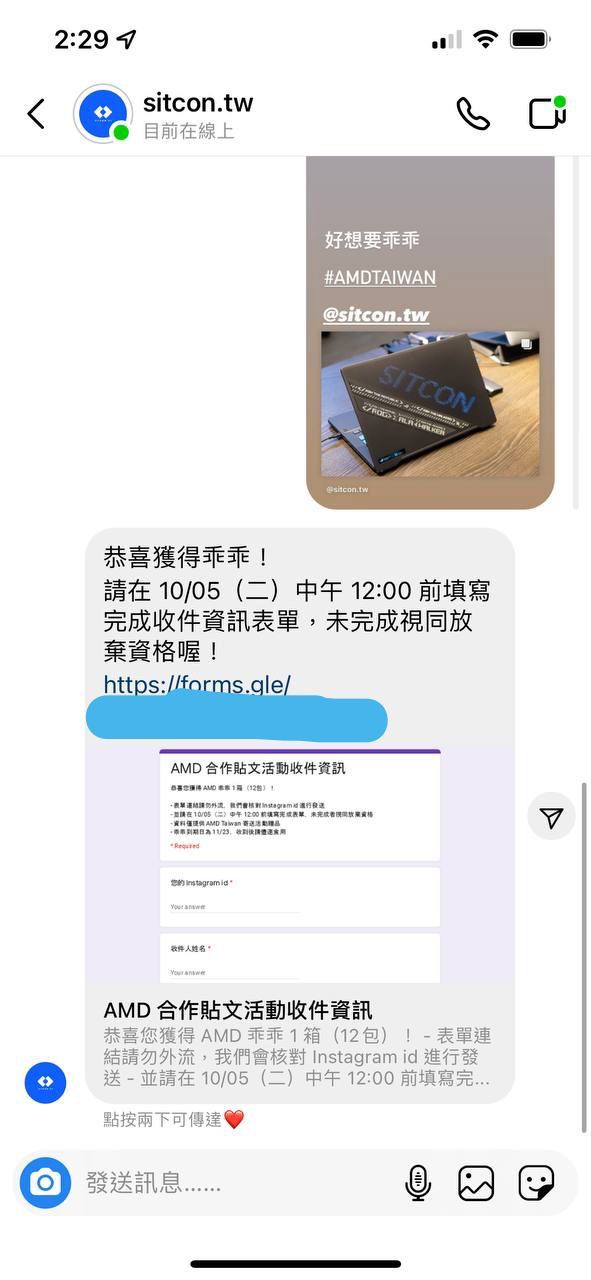Share the message via the paper-plane icon
Screen dimensions: 591x1280
(x=551, y=817)
